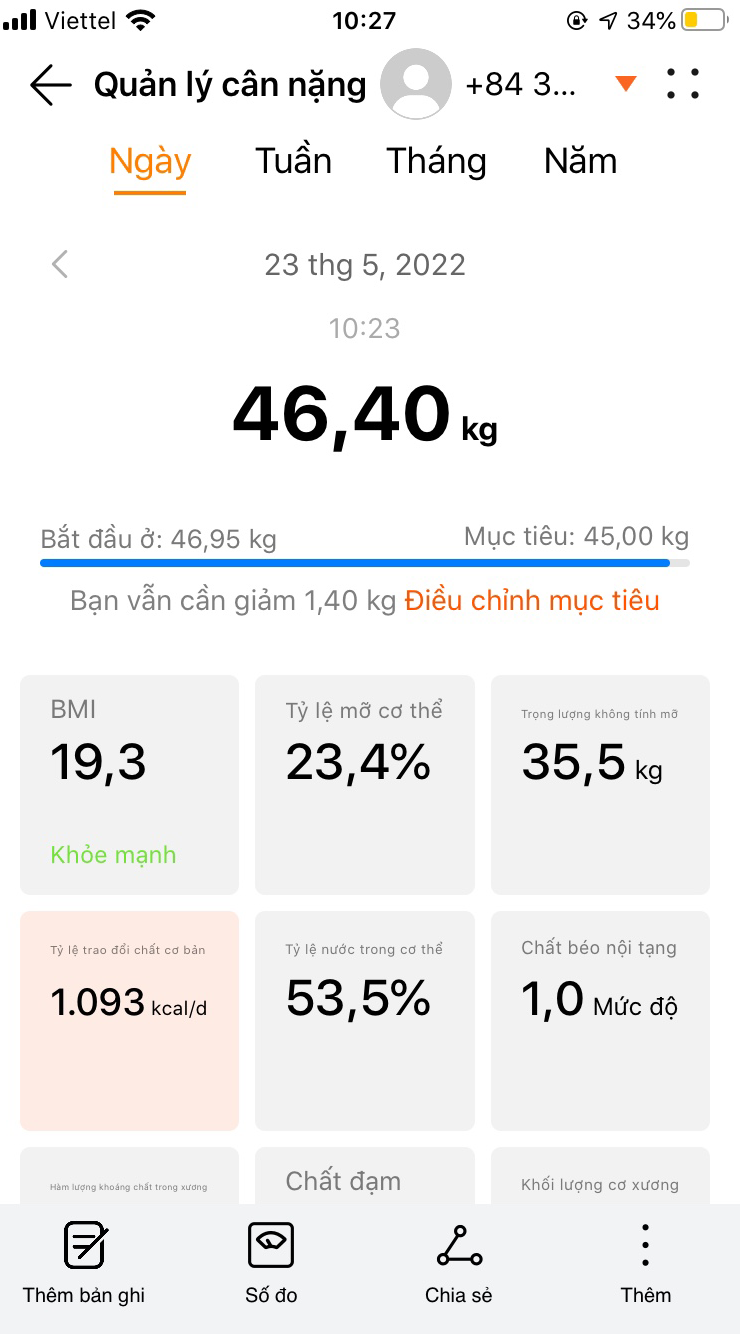Open the Số đo measurements button
The image size is (740, 1334).
click(271, 1264)
